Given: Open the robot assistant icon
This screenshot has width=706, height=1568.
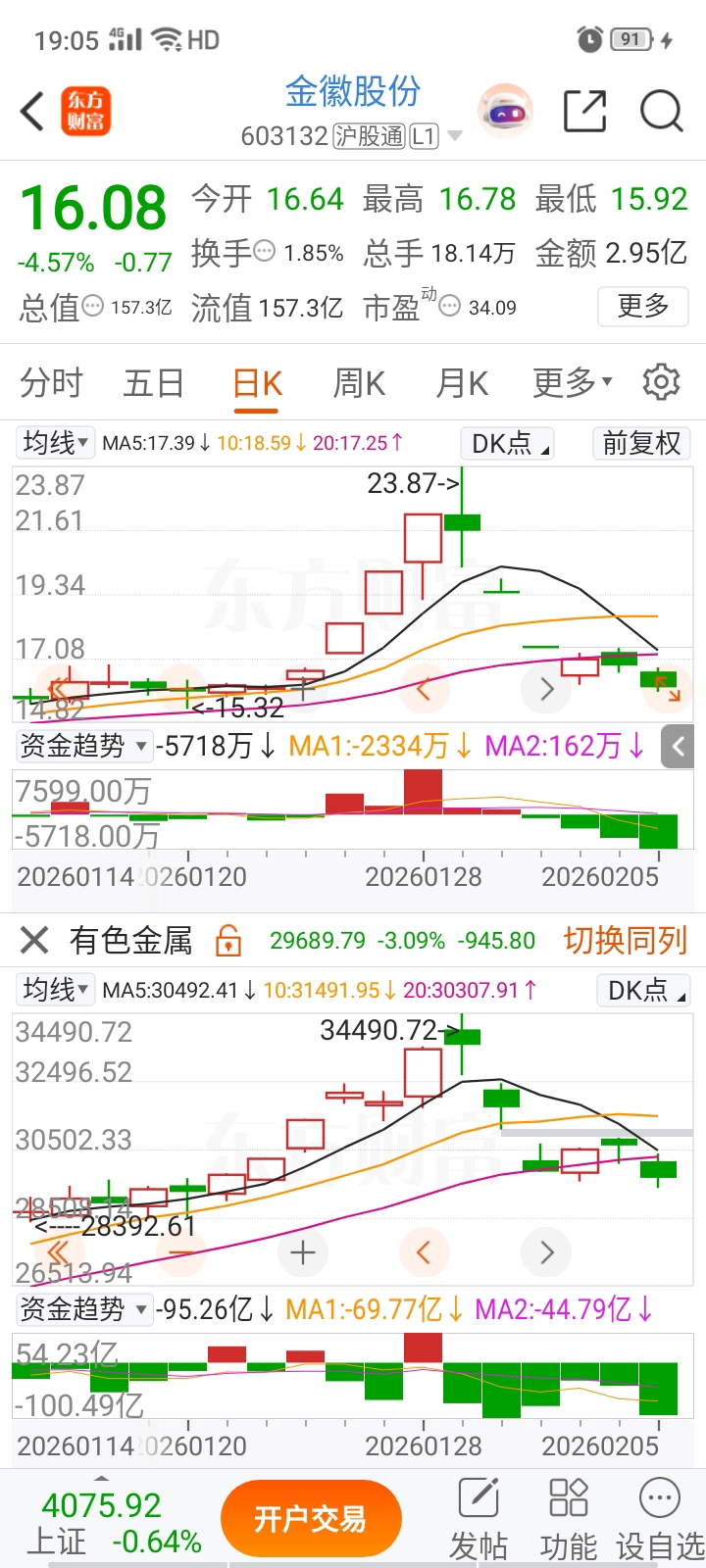Looking at the screenshot, I should [505, 112].
